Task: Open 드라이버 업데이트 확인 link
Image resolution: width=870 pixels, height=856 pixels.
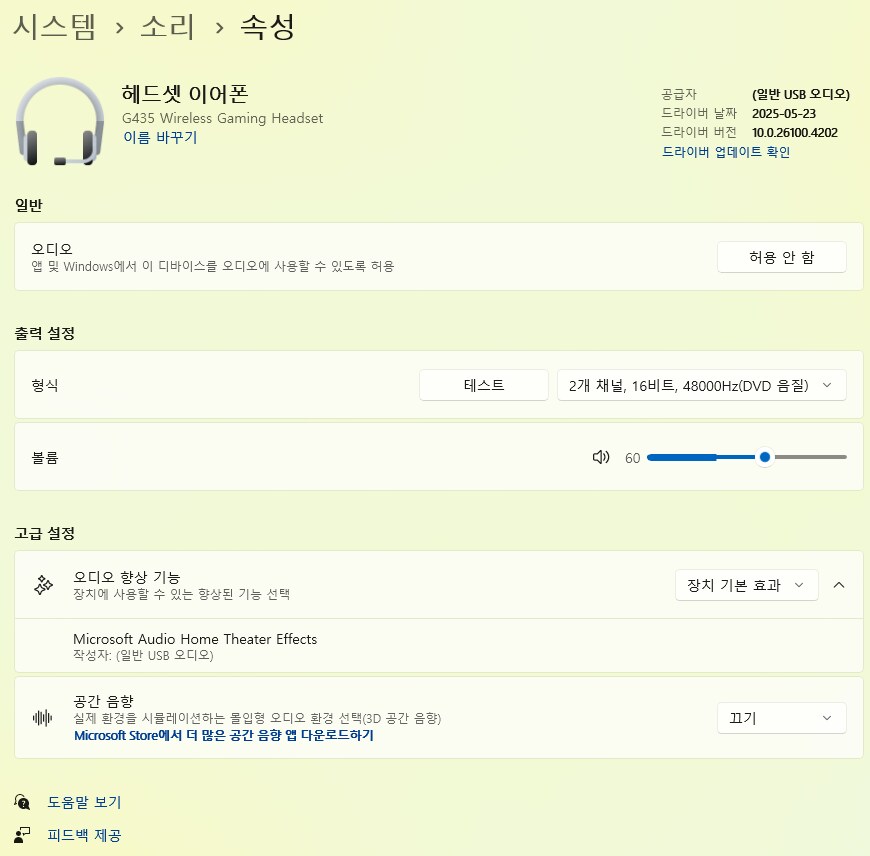Action: coord(725,152)
